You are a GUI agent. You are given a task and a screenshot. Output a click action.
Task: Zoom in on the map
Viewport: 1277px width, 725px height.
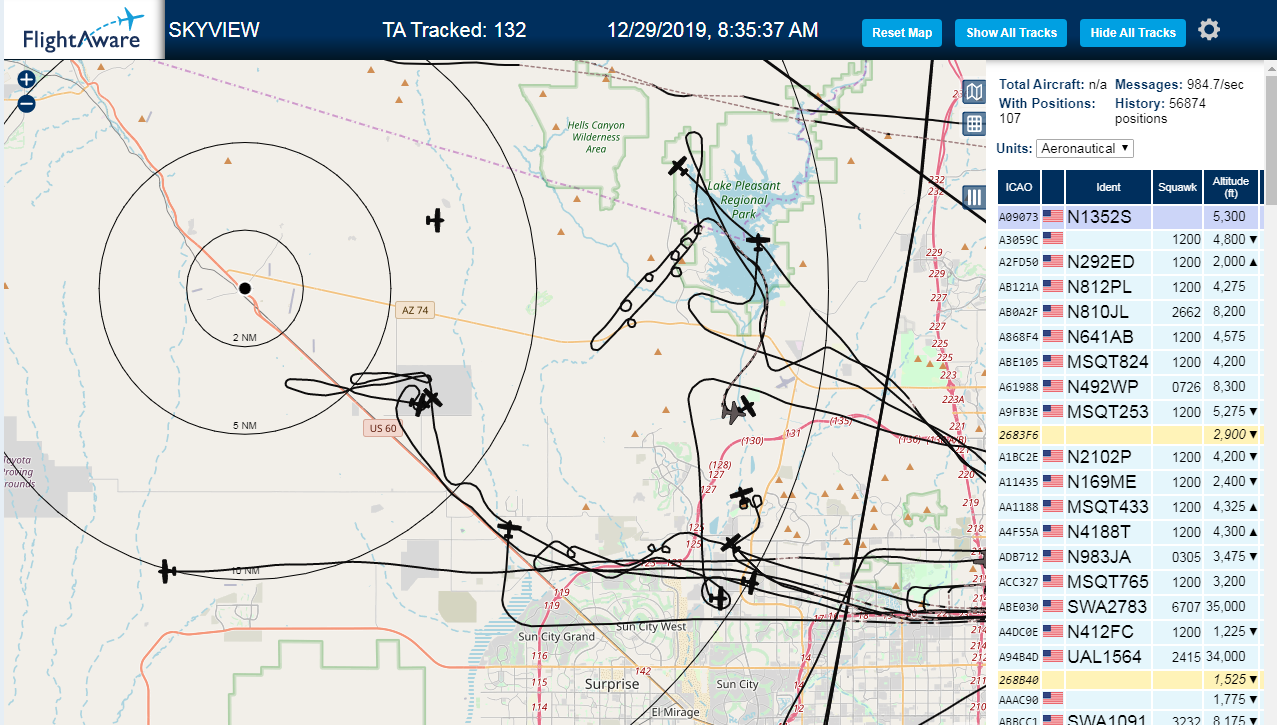[x=27, y=79]
